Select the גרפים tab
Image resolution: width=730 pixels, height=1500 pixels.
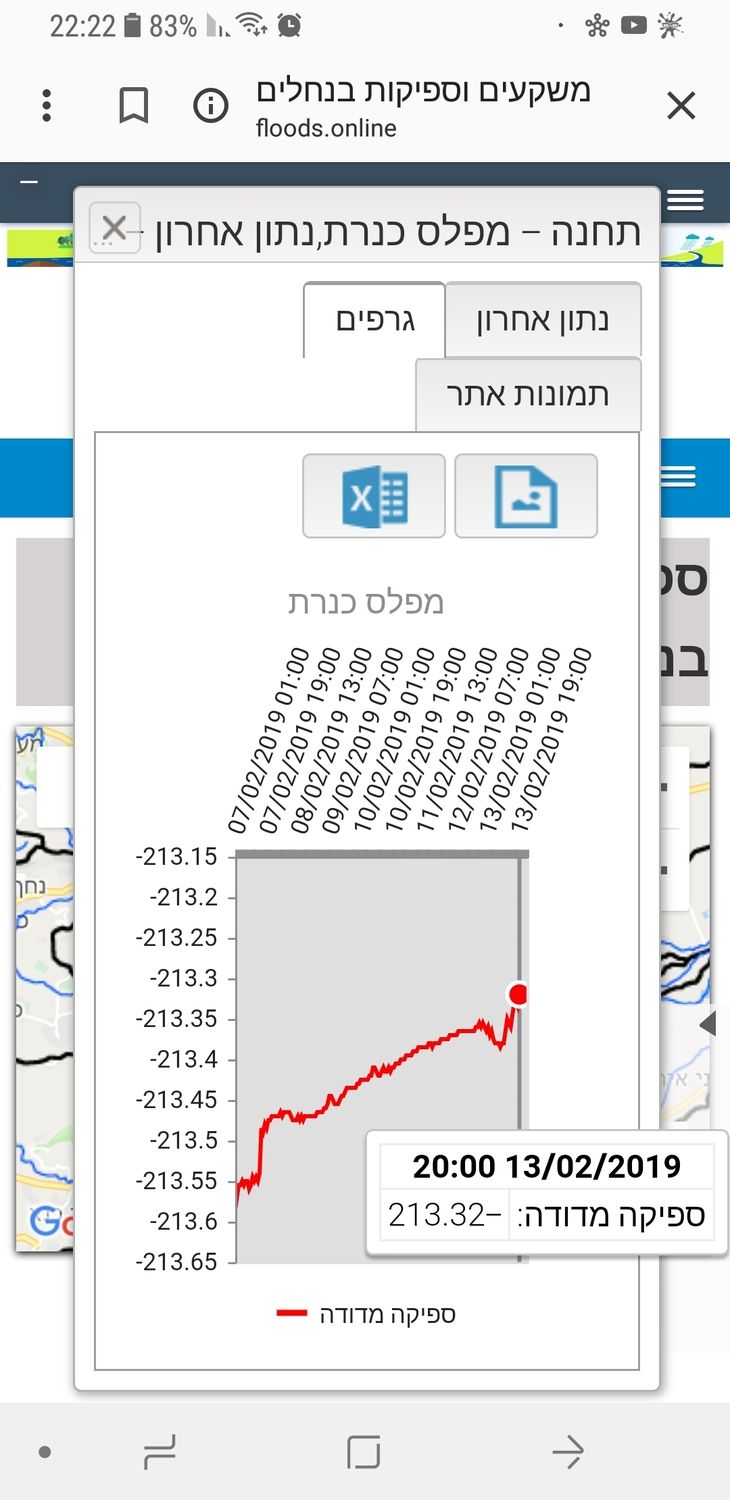(374, 320)
